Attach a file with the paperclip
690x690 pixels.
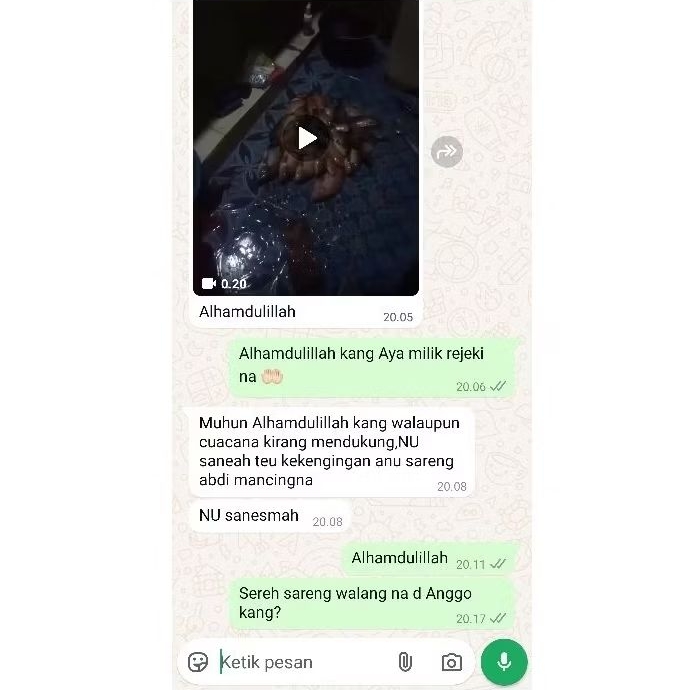point(405,662)
